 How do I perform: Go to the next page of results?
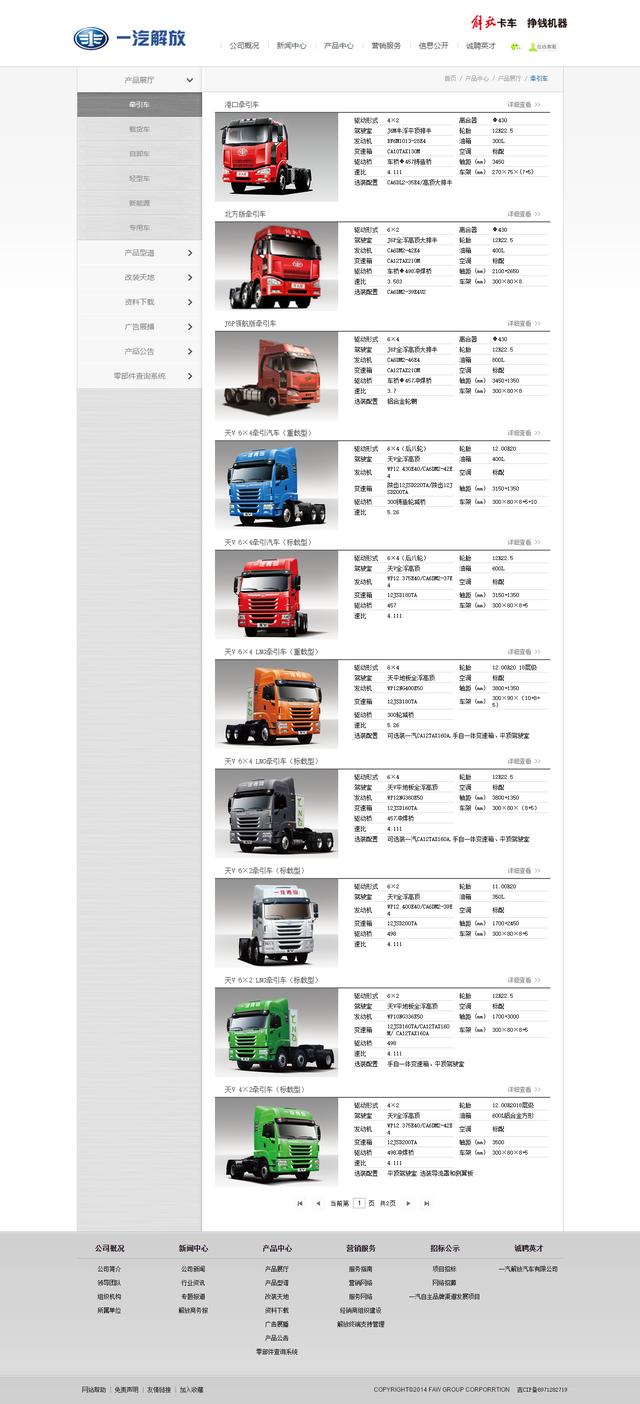coord(407,1203)
